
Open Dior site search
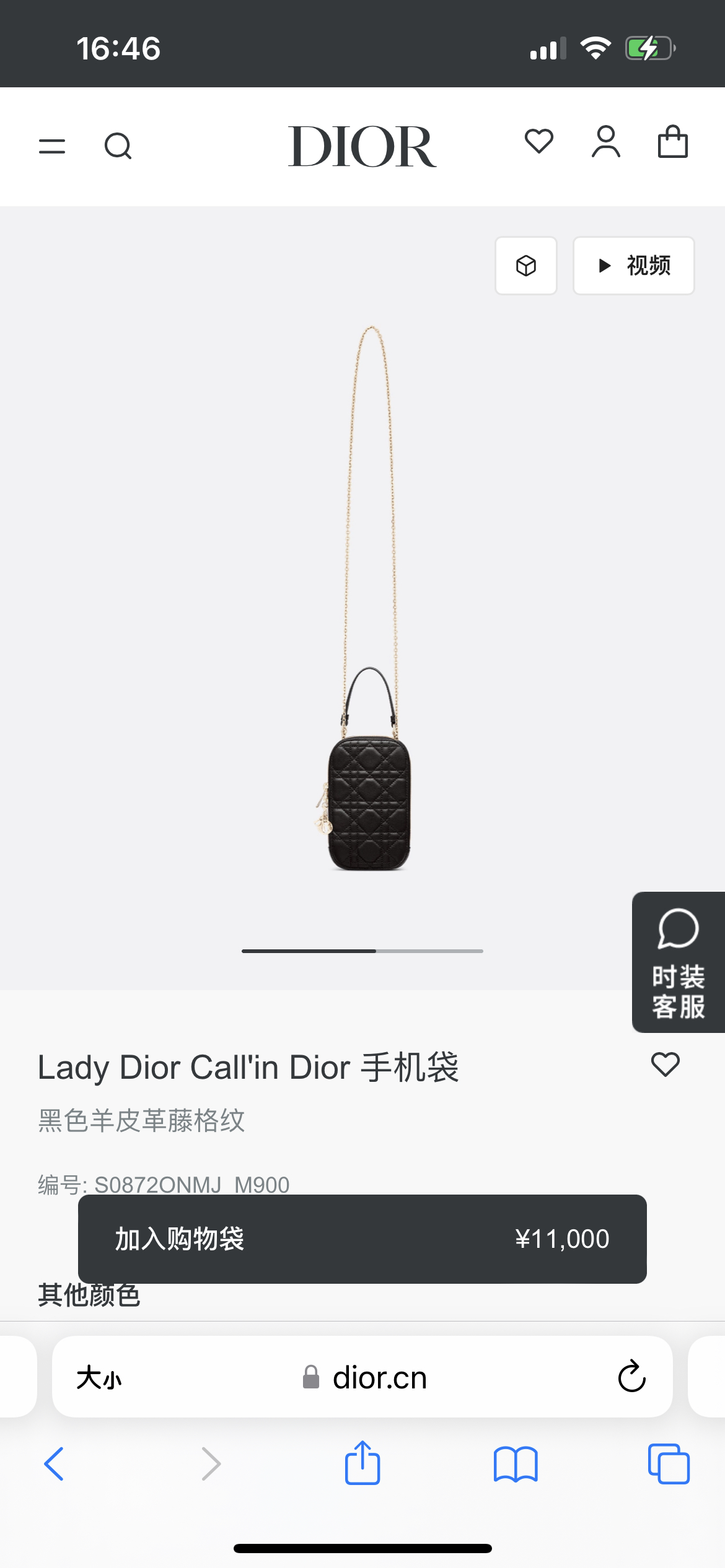118,147
